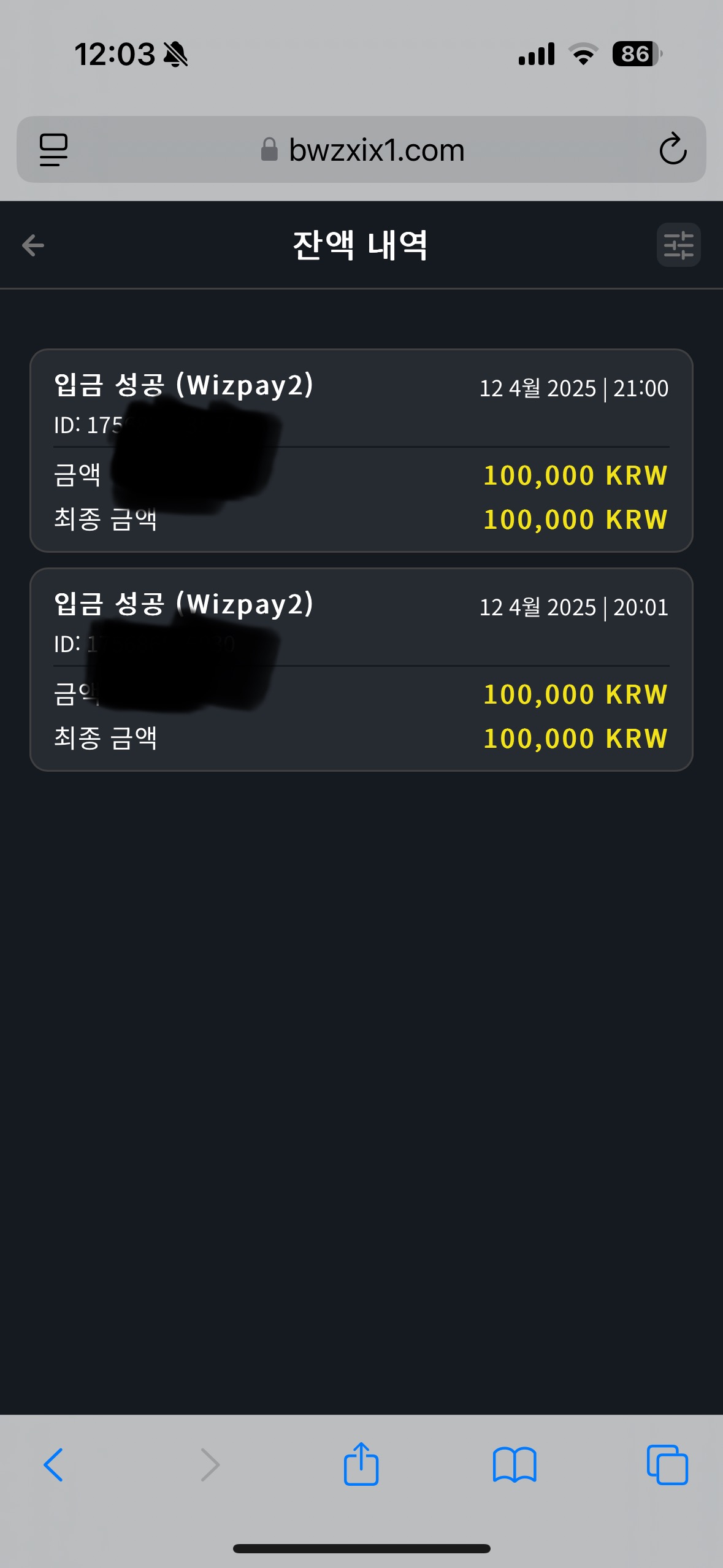
Task: Open the deposit record from 21:00
Action: coord(361,450)
